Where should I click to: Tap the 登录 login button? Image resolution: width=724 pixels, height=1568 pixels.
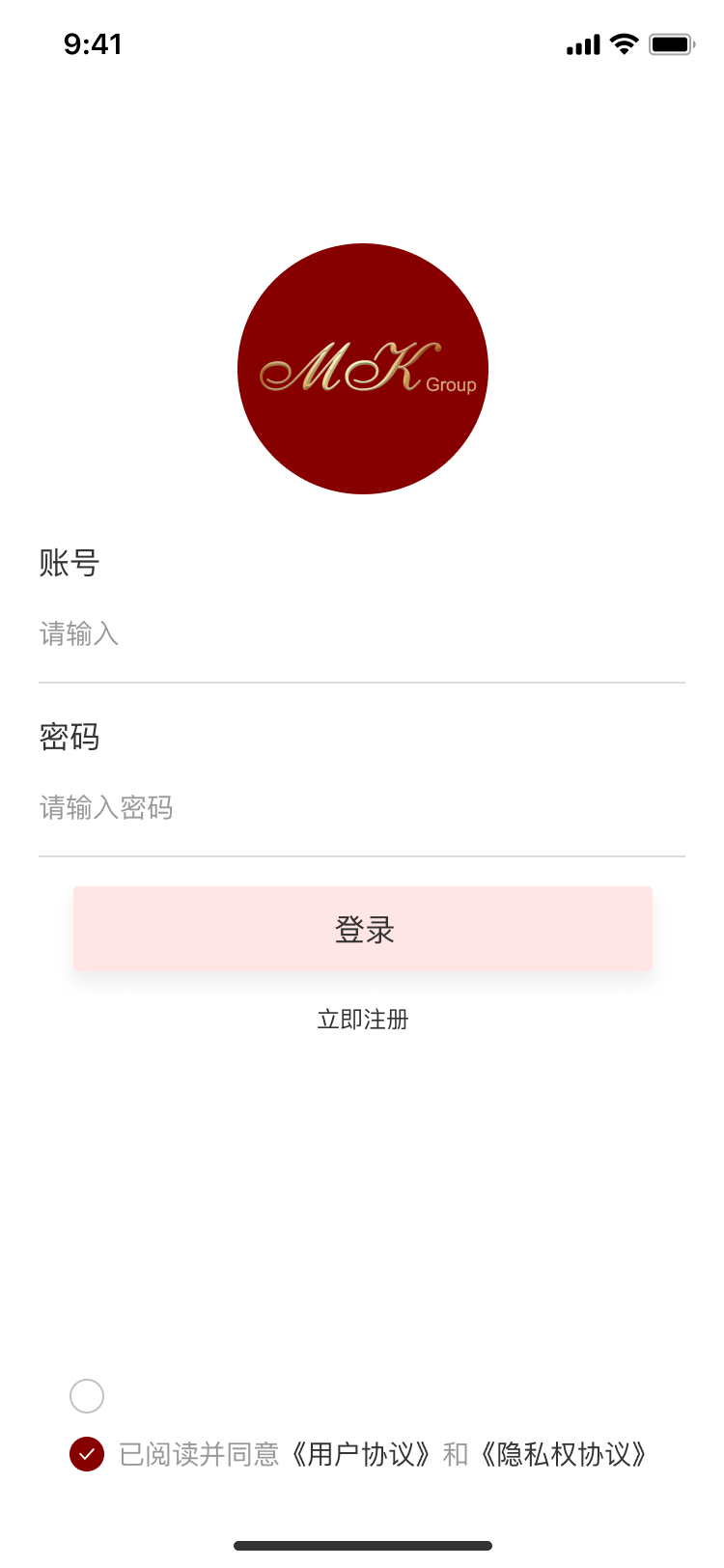point(363,929)
